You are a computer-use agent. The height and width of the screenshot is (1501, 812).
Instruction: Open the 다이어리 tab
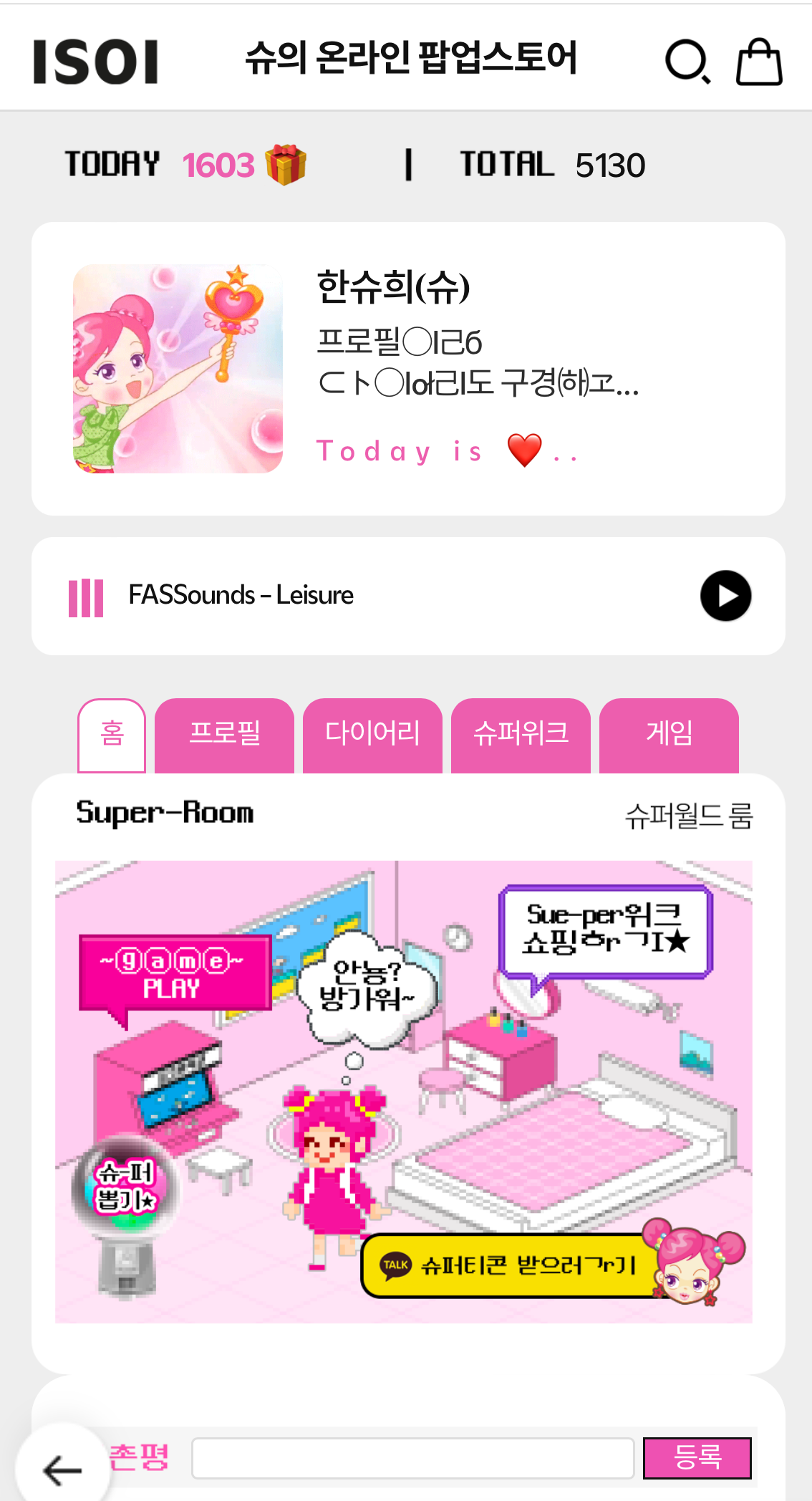point(372,734)
